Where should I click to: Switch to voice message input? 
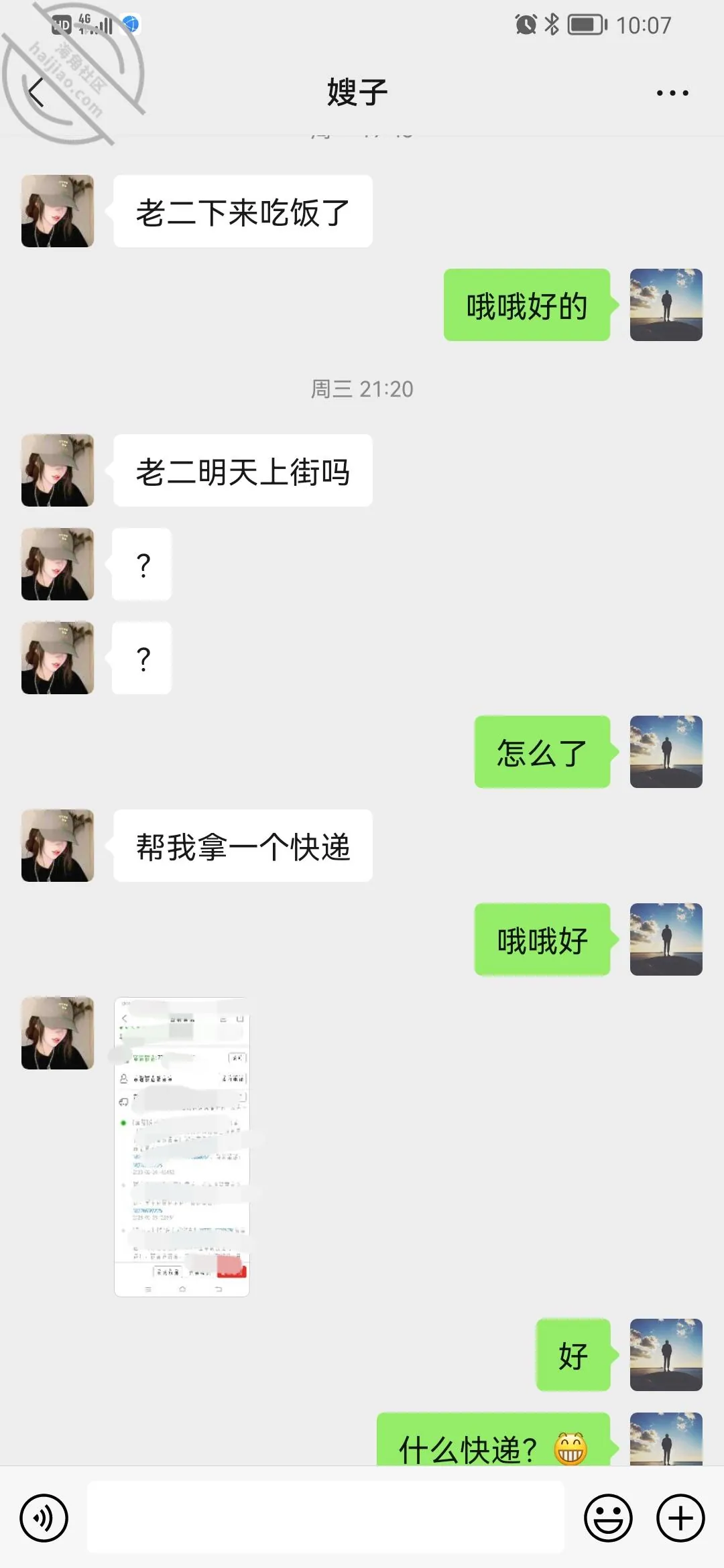44,1518
